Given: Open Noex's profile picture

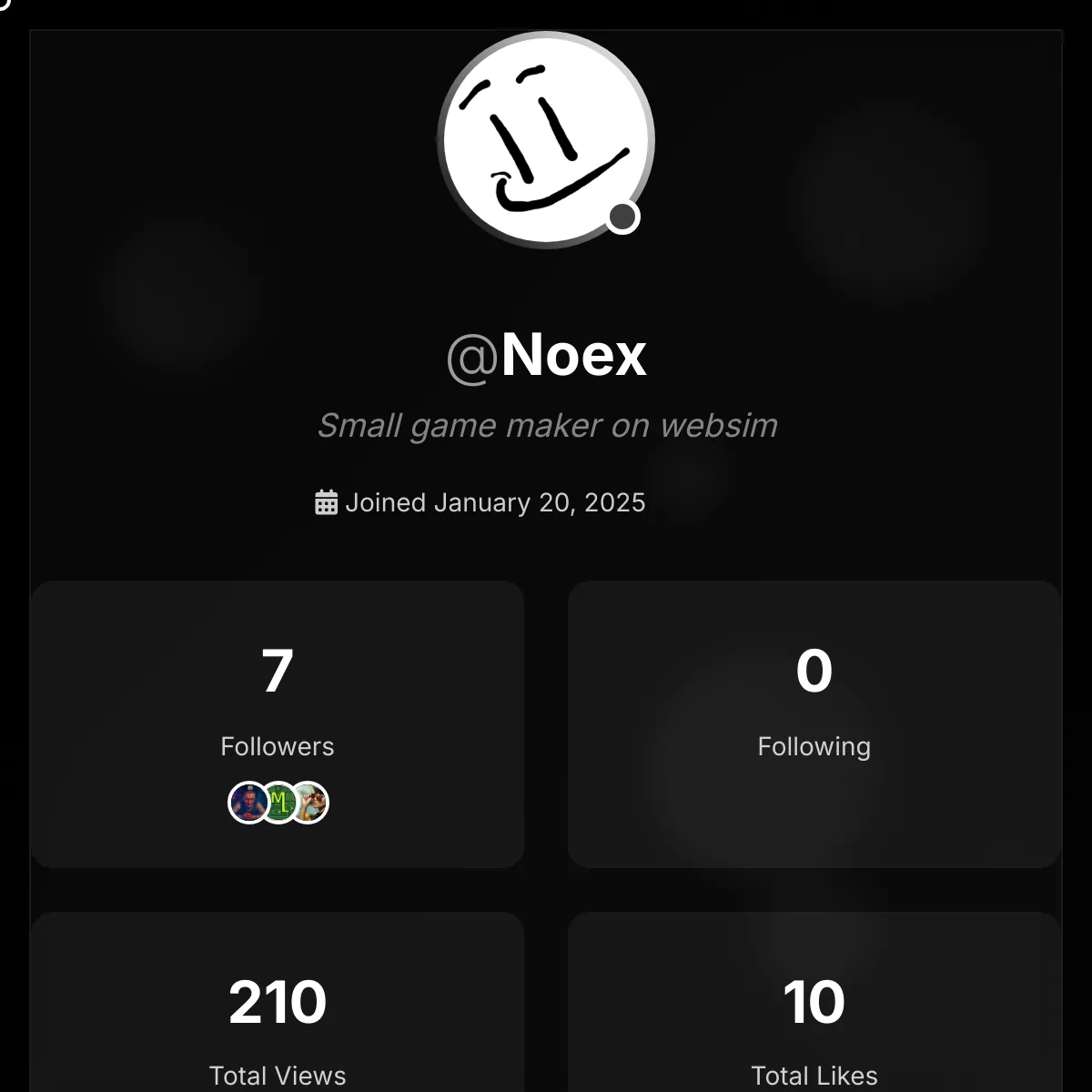Looking at the screenshot, I should coord(545,139).
